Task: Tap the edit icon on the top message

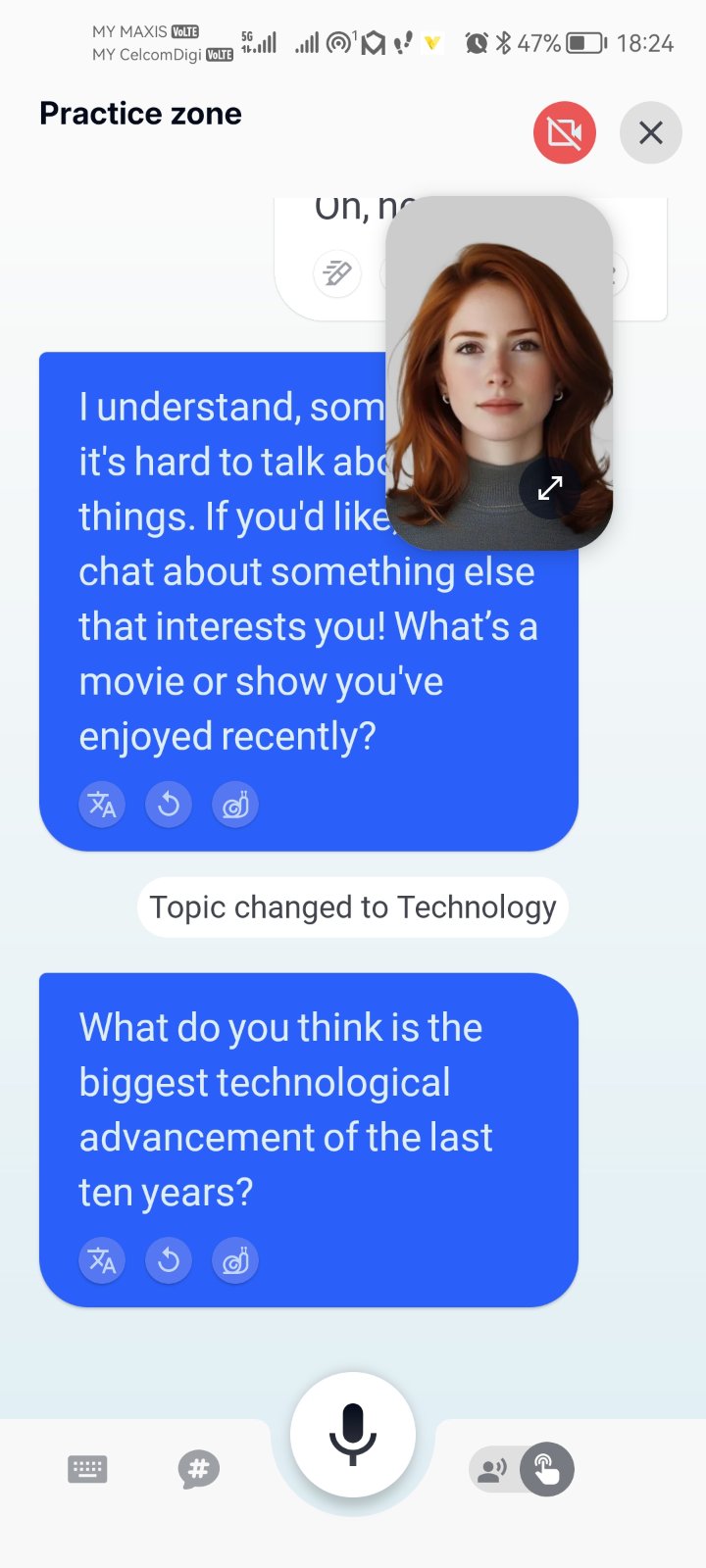Action: pos(337,273)
